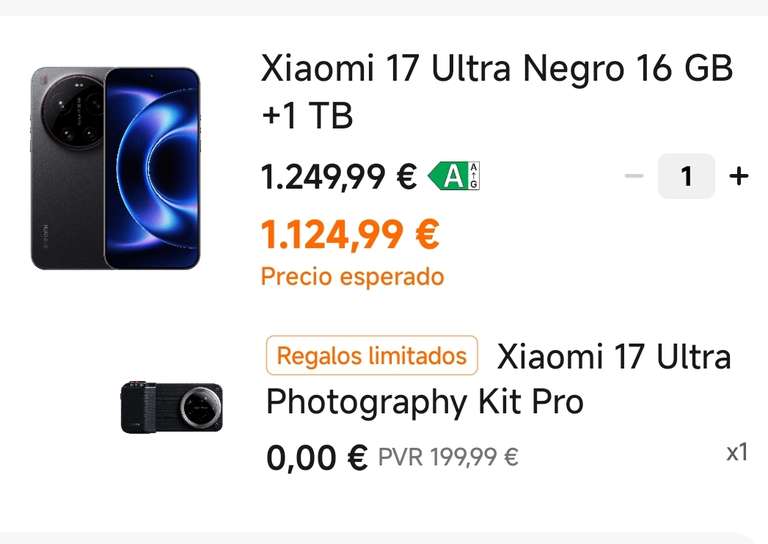Increase quantity with the plus button

point(739,176)
